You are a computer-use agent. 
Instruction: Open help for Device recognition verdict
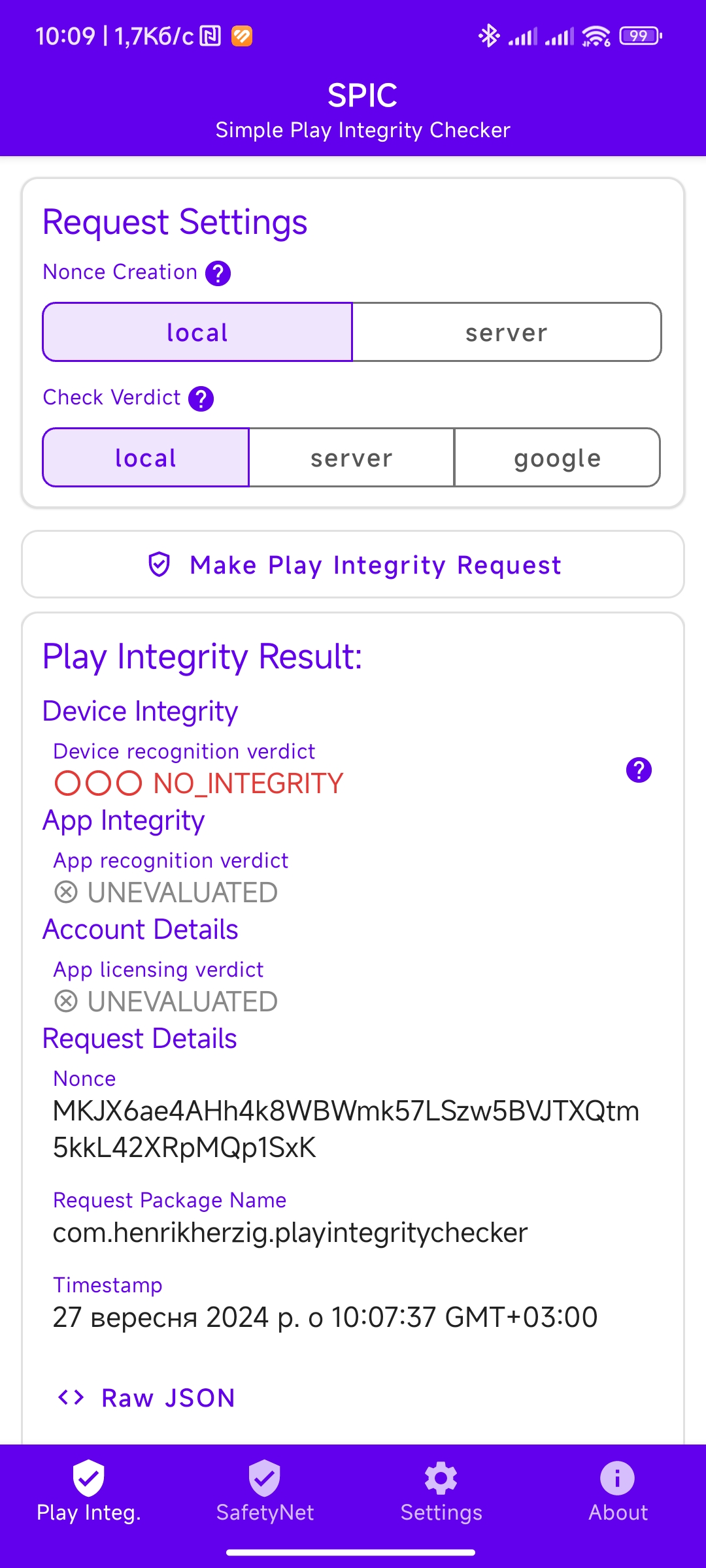(639, 770)
